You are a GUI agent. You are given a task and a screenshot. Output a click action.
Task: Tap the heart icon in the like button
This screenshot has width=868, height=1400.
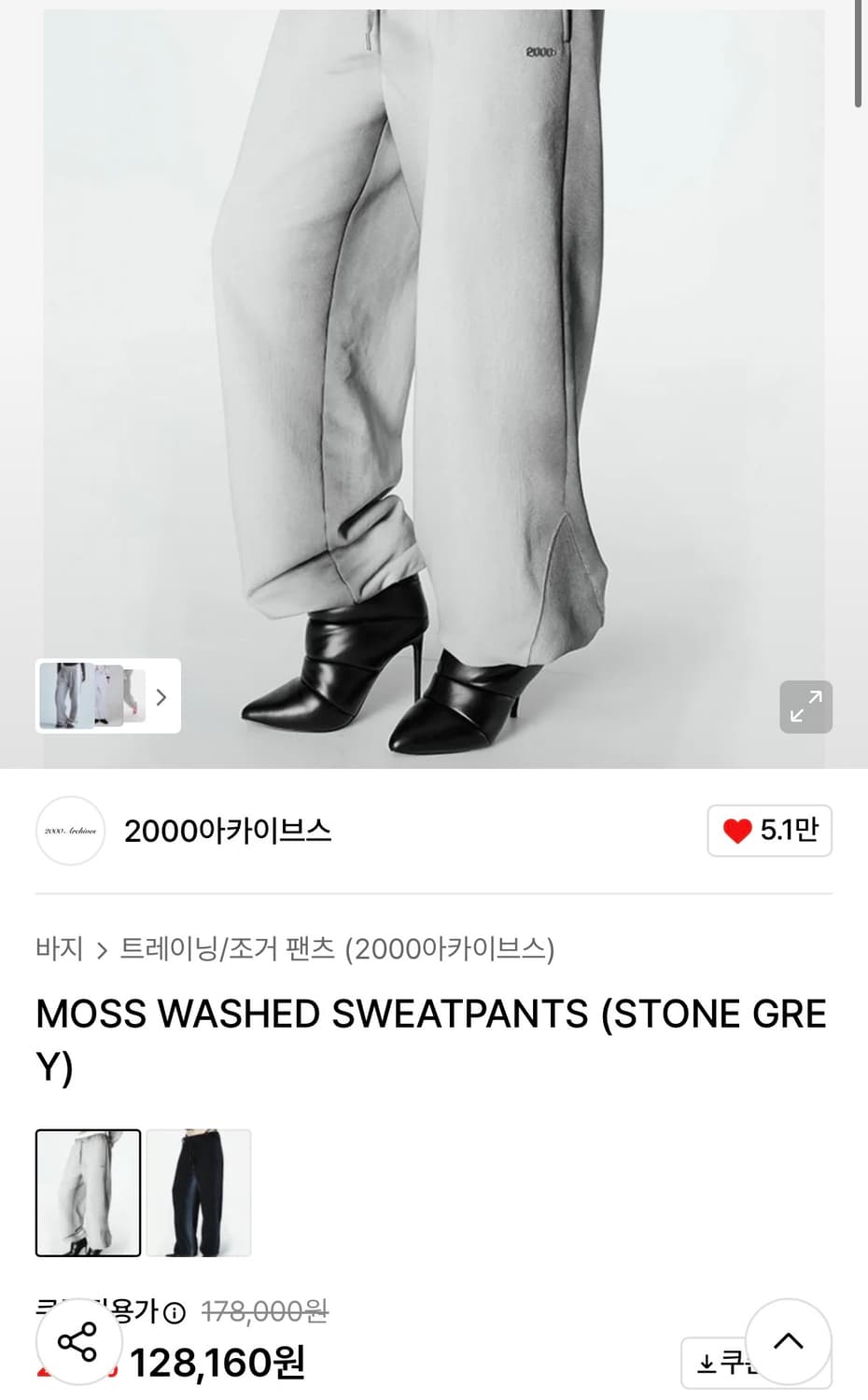click(x=738, y=830)
